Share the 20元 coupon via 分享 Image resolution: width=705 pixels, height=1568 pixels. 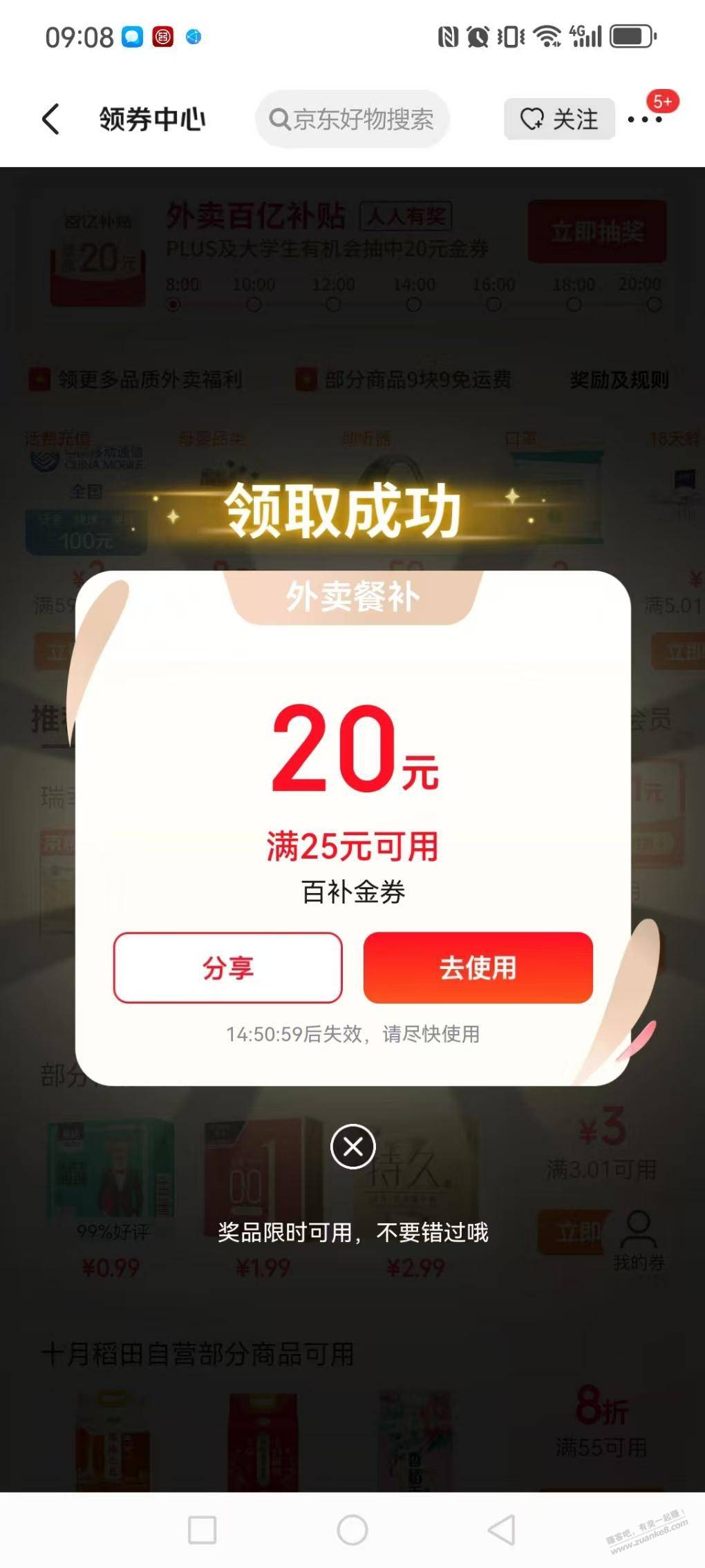227,967
